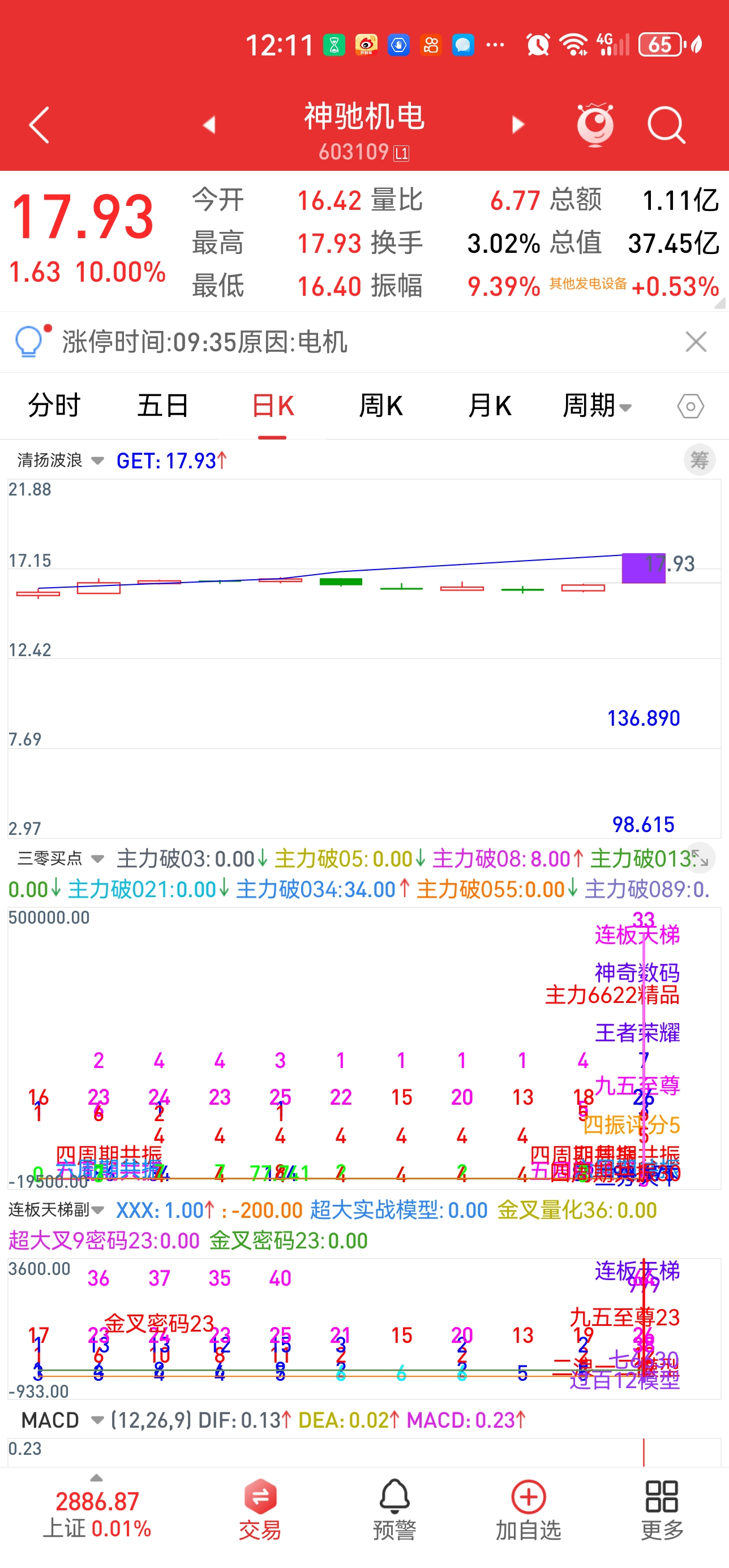Image resolution: width=729 pixels, height=1568 pixels.
Task: Select the 日K chart tab
Action: tap(272, 406)
